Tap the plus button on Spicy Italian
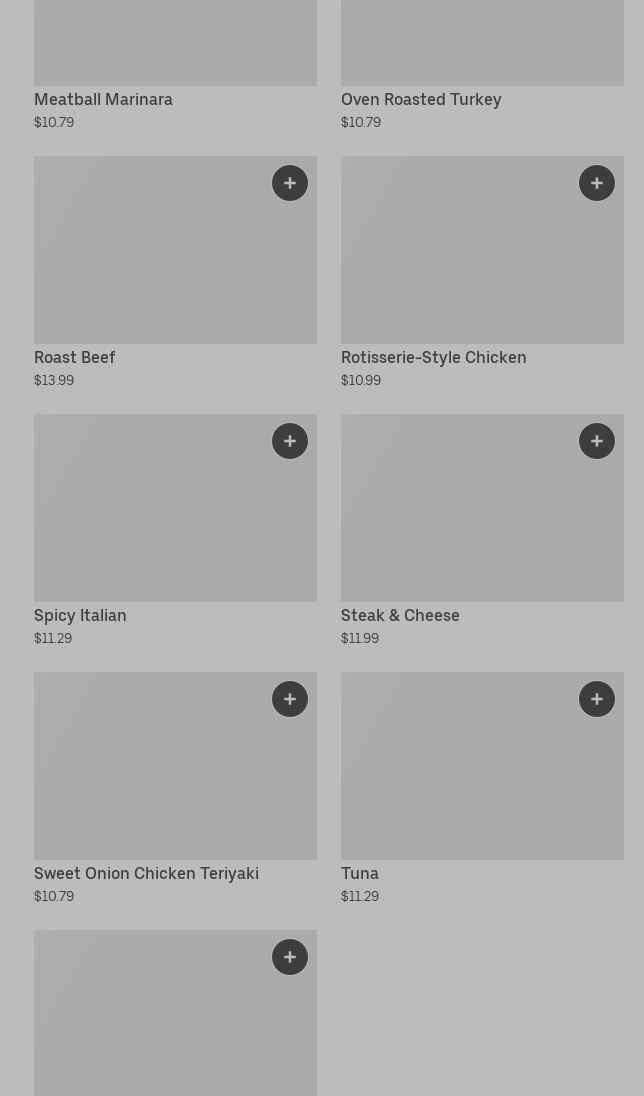 tap(289, 441)
